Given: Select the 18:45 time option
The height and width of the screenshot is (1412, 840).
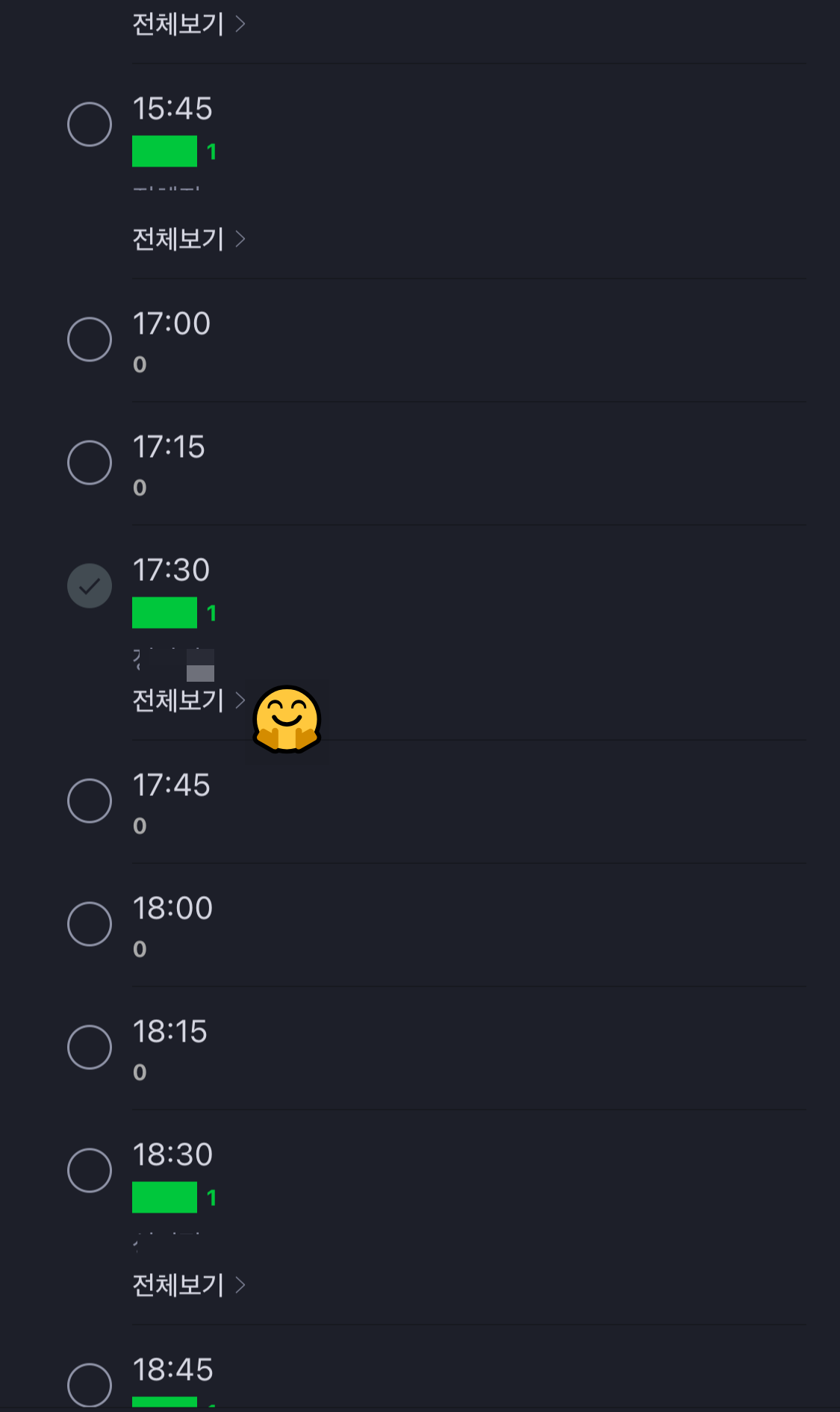Looking at the screenshot, I should (90, 1384).
